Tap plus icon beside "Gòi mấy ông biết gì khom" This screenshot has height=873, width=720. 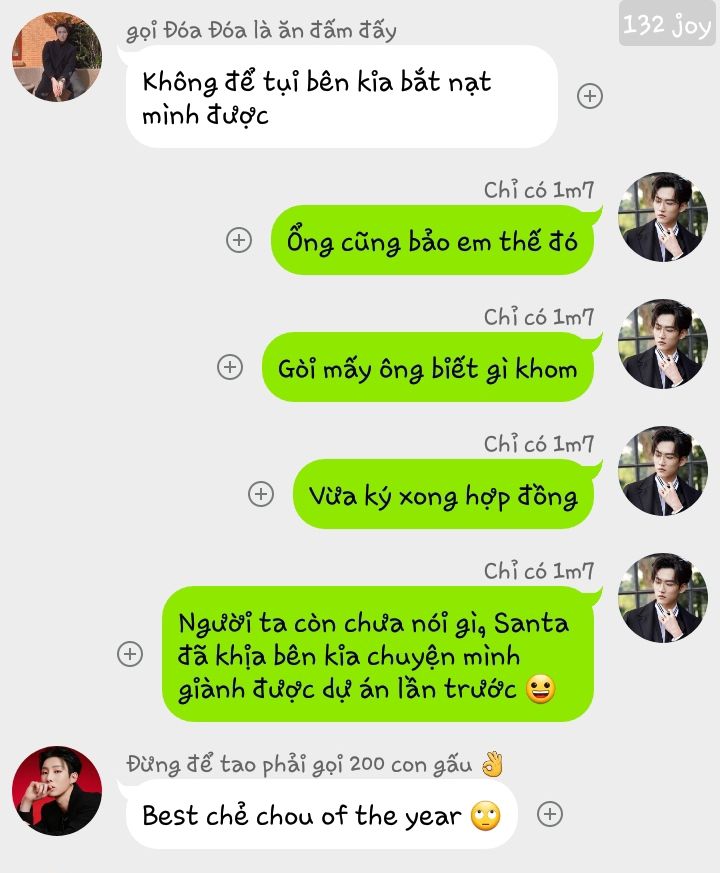pos(230,367)
